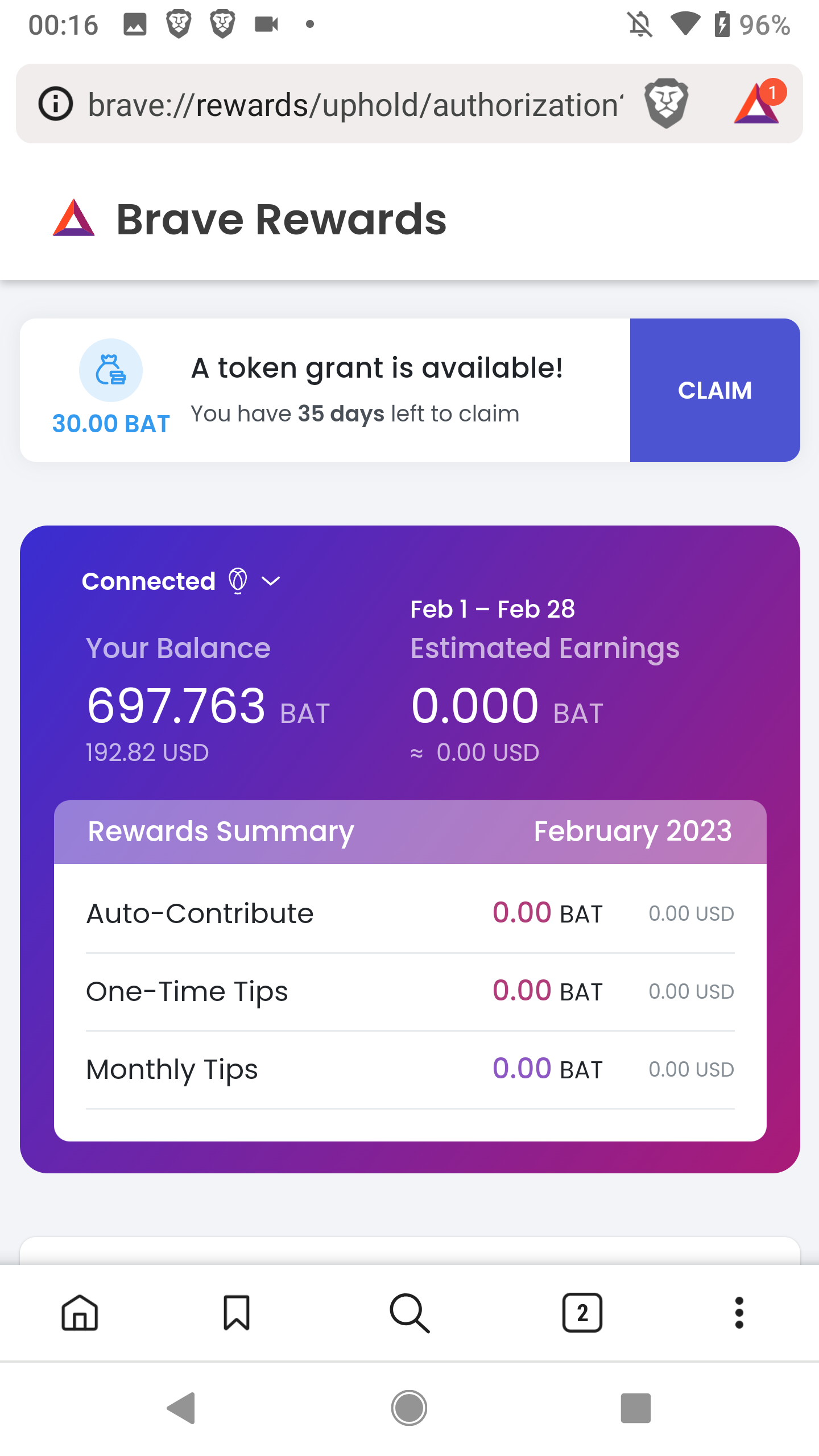The image size is (819, 1456).
Task: Open Brave Shields lion icon
Action: point(666,104)
